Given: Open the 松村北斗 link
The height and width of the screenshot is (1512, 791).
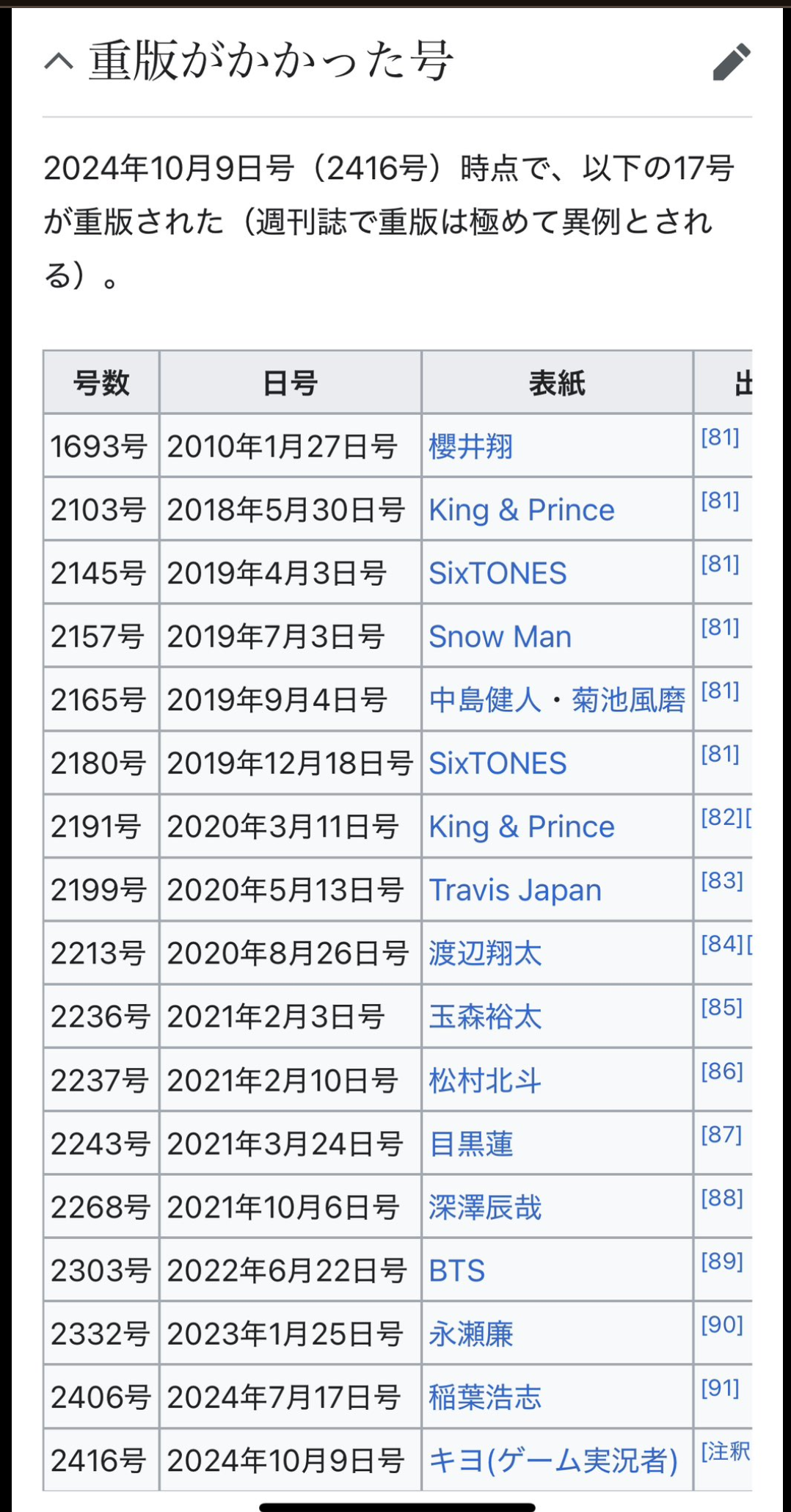Looking at the screenshot, I should point(485,1080).
